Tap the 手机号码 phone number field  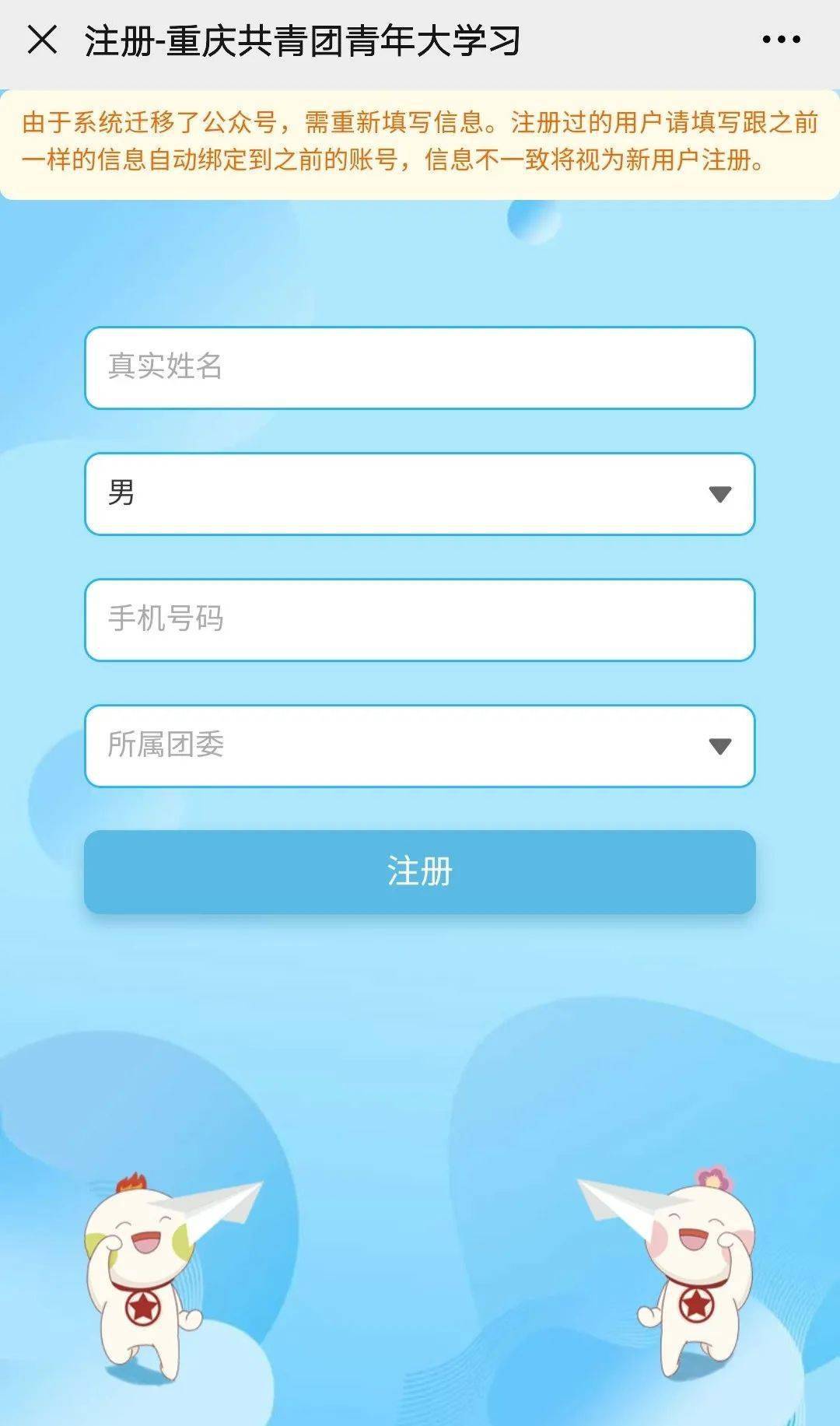tap(420, 620)
